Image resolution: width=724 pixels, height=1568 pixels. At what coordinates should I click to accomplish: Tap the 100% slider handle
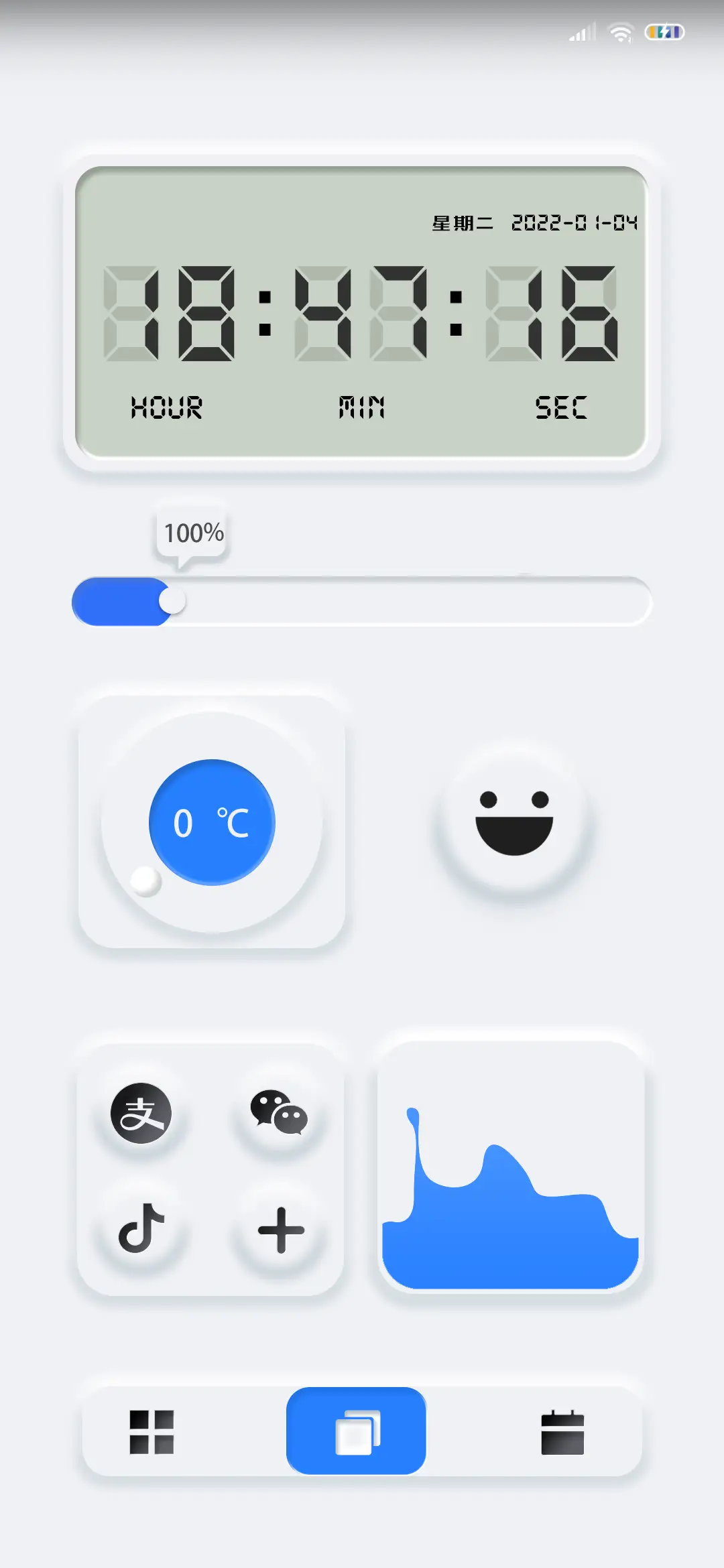172,601
